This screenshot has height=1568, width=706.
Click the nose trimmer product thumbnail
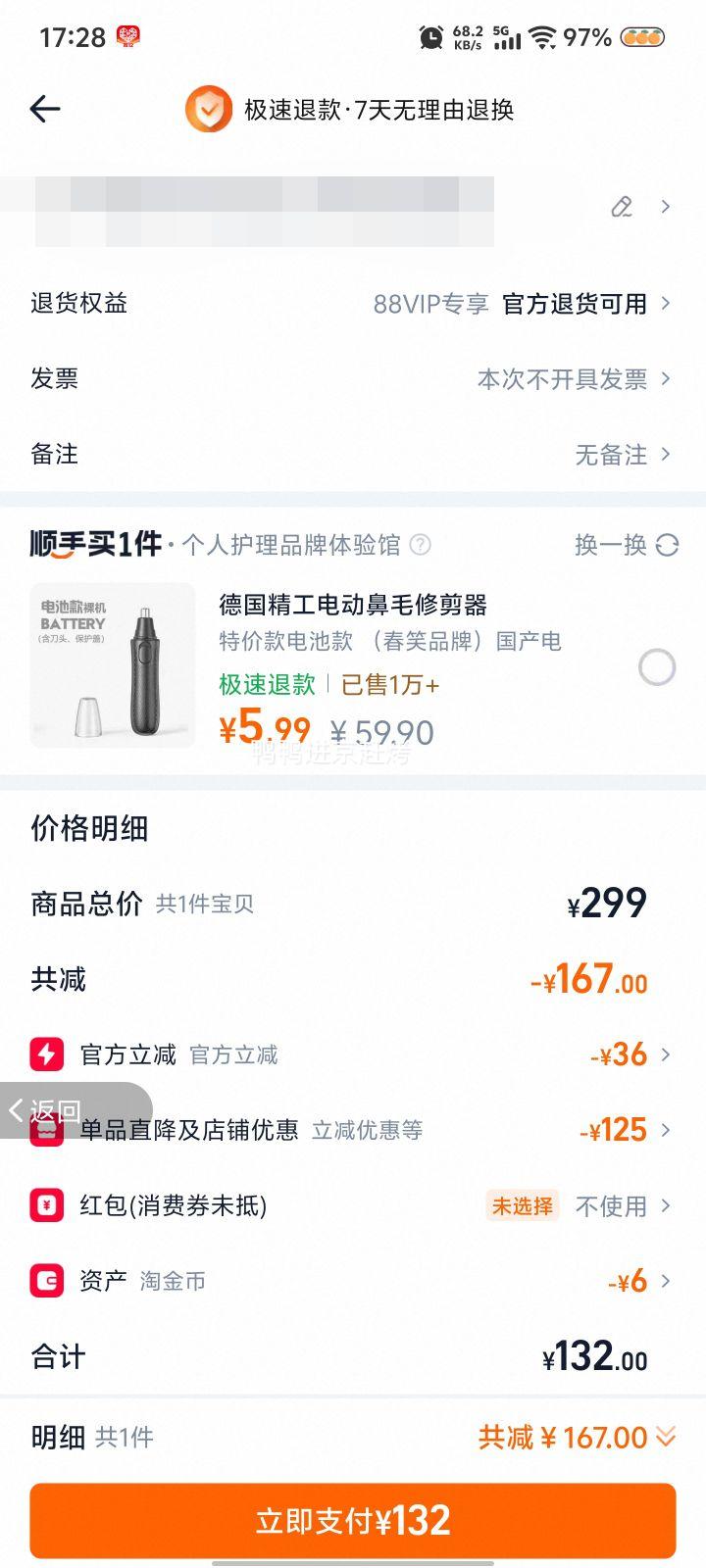112,665
